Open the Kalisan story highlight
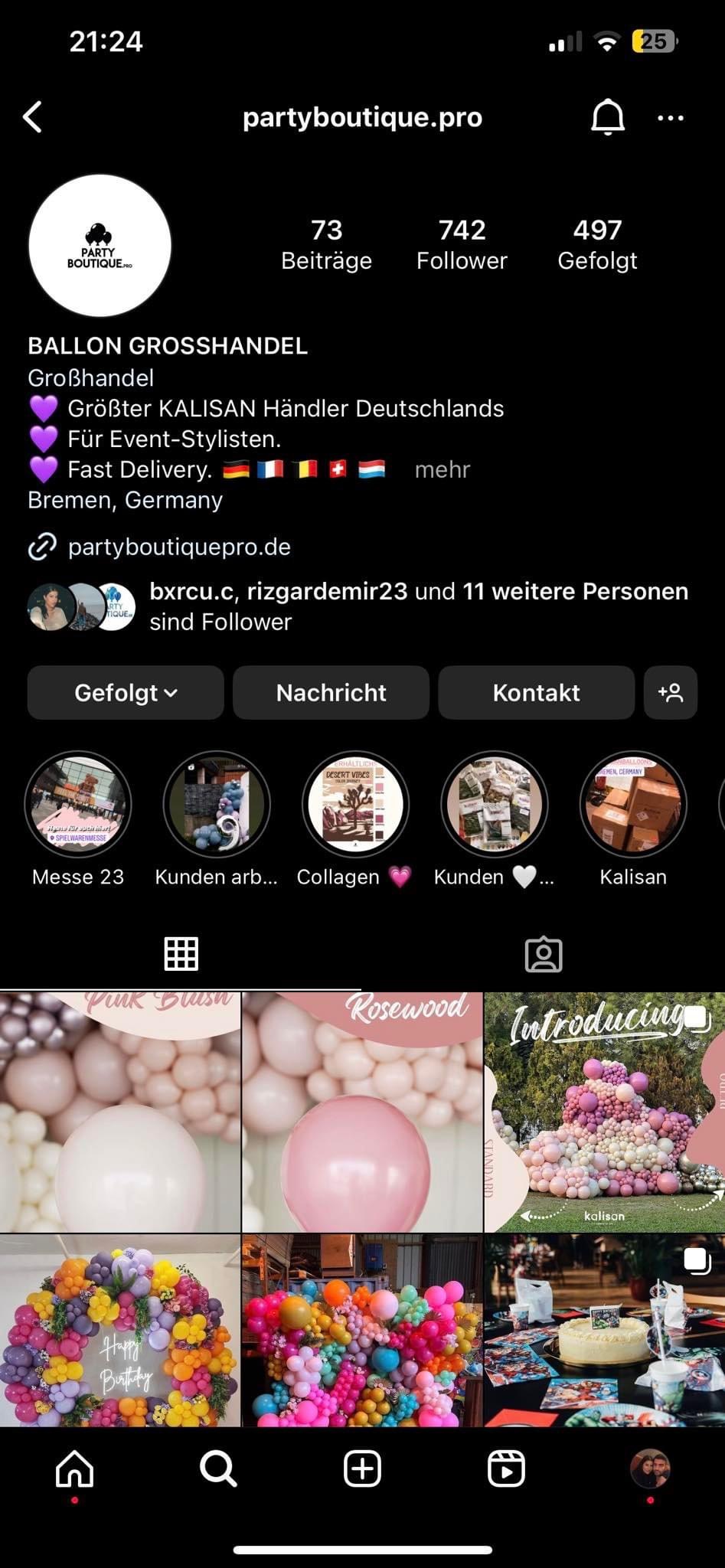 tap(633, 805)
